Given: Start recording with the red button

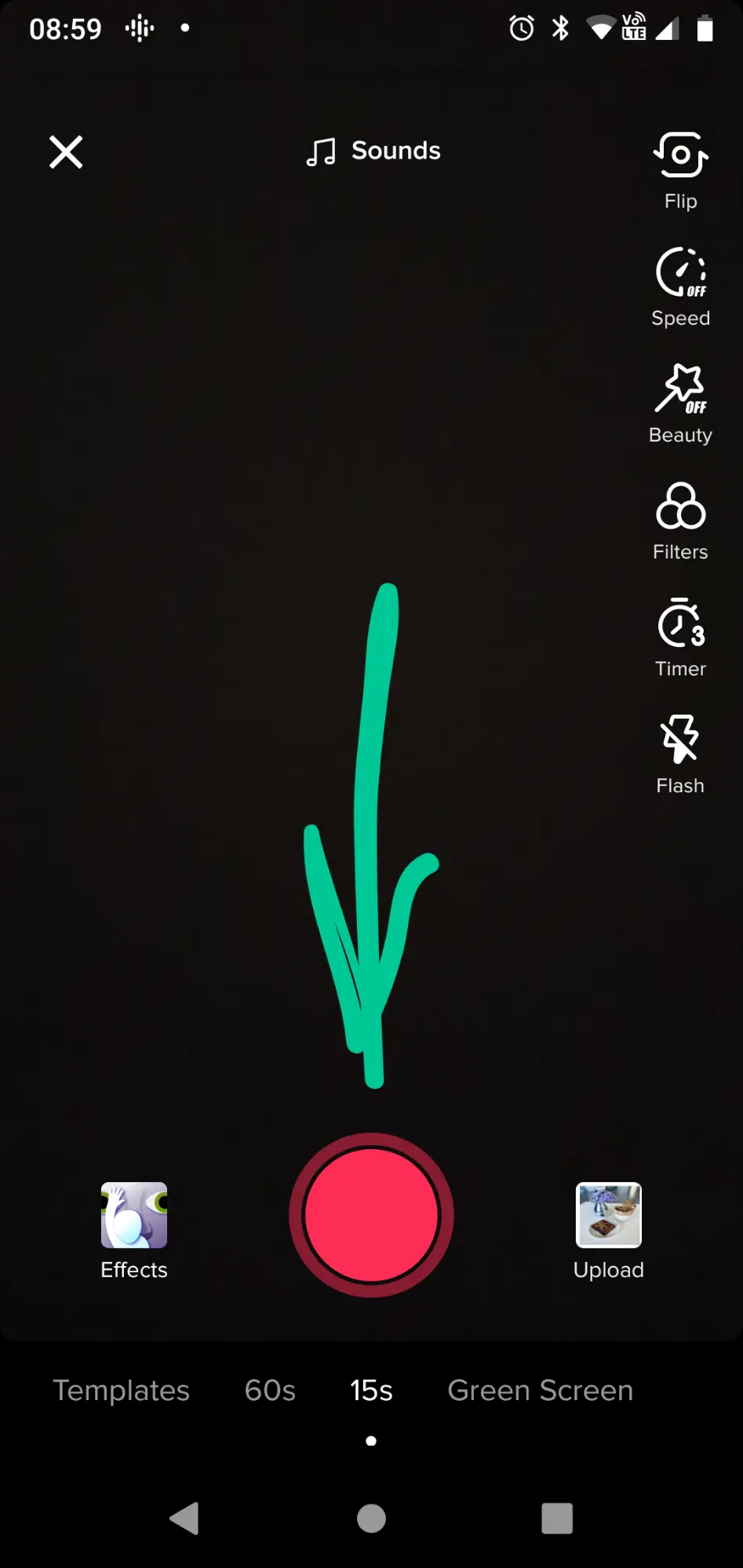Looking at the screenshot, I should click(x=371, y=1215).
